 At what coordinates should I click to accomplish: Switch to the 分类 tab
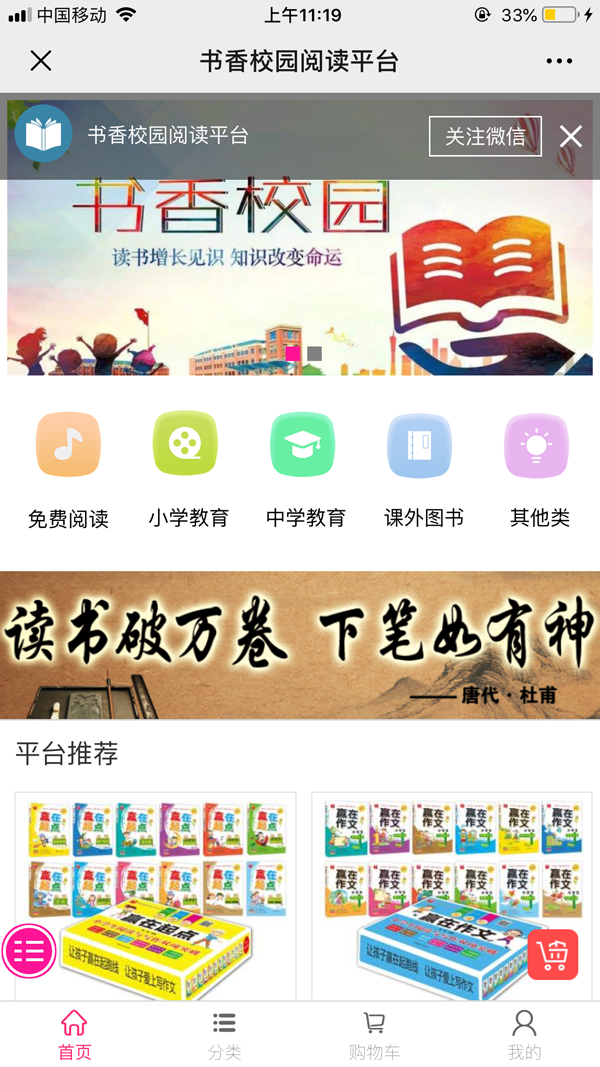point(224,1035)
